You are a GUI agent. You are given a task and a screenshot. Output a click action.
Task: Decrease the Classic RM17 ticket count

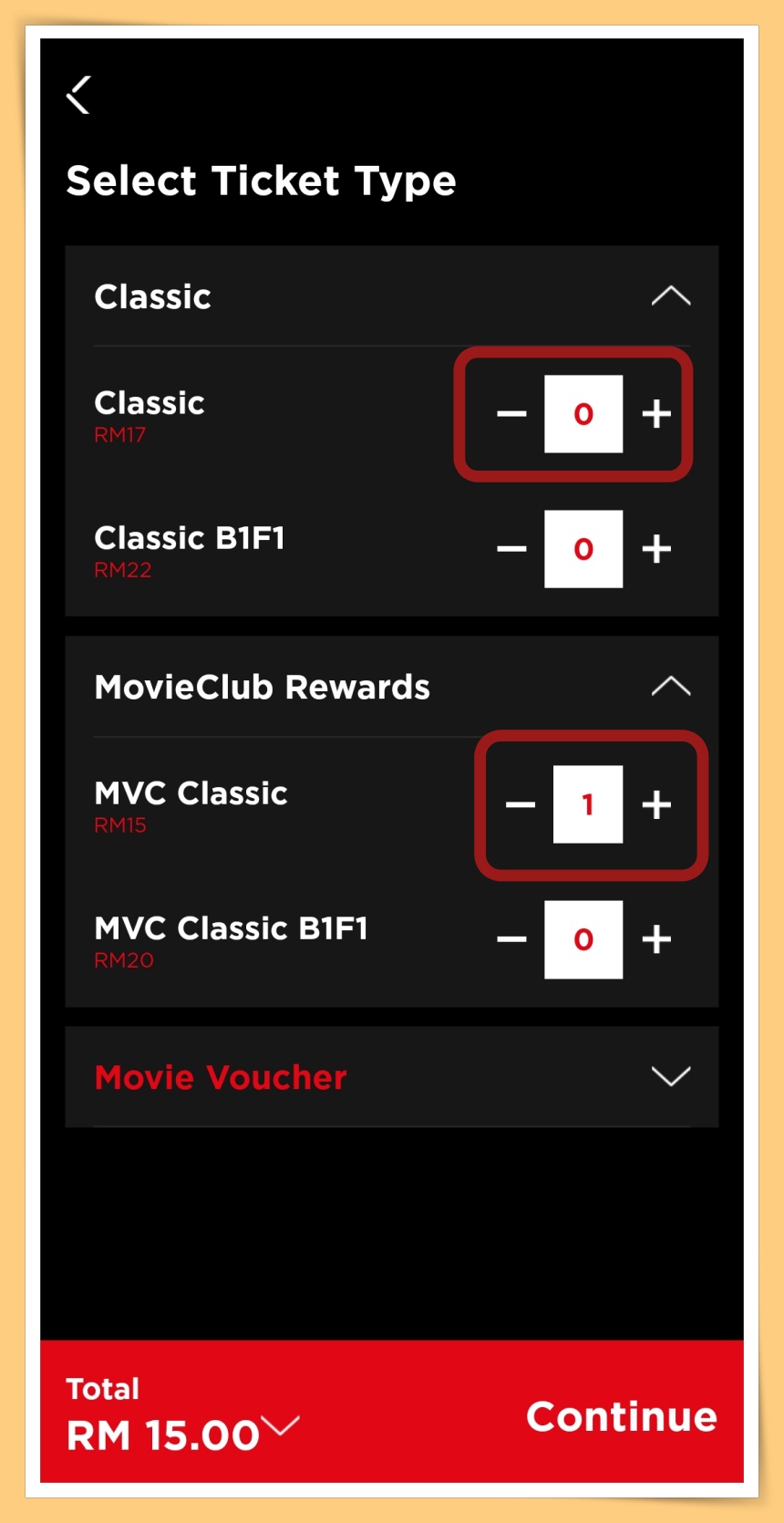[511, 414]
